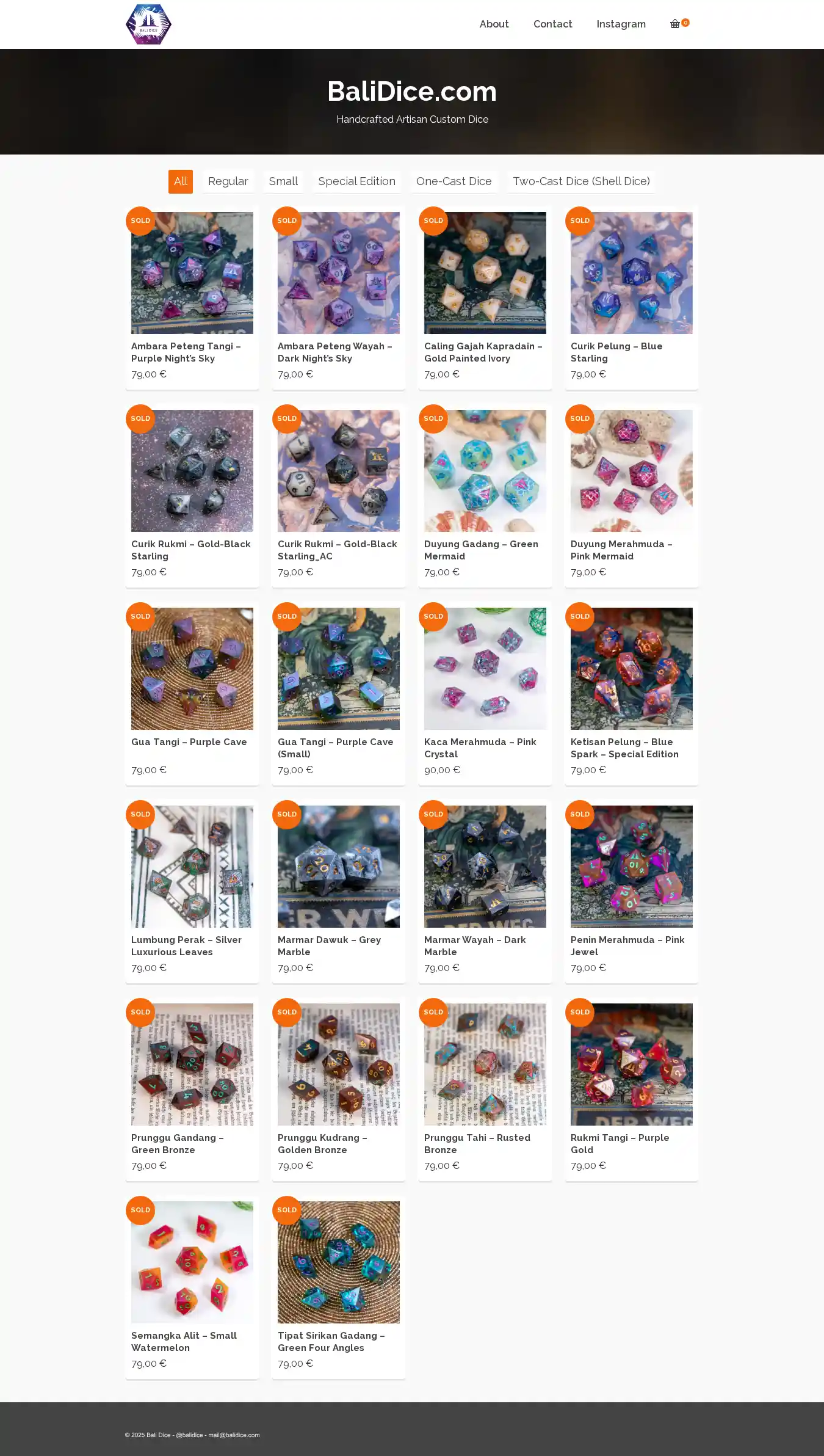The width and height of the screenshot is (824, 1456).
Task: Open Marmar Dawuk – Grey Marble
Action: (338, 867)
